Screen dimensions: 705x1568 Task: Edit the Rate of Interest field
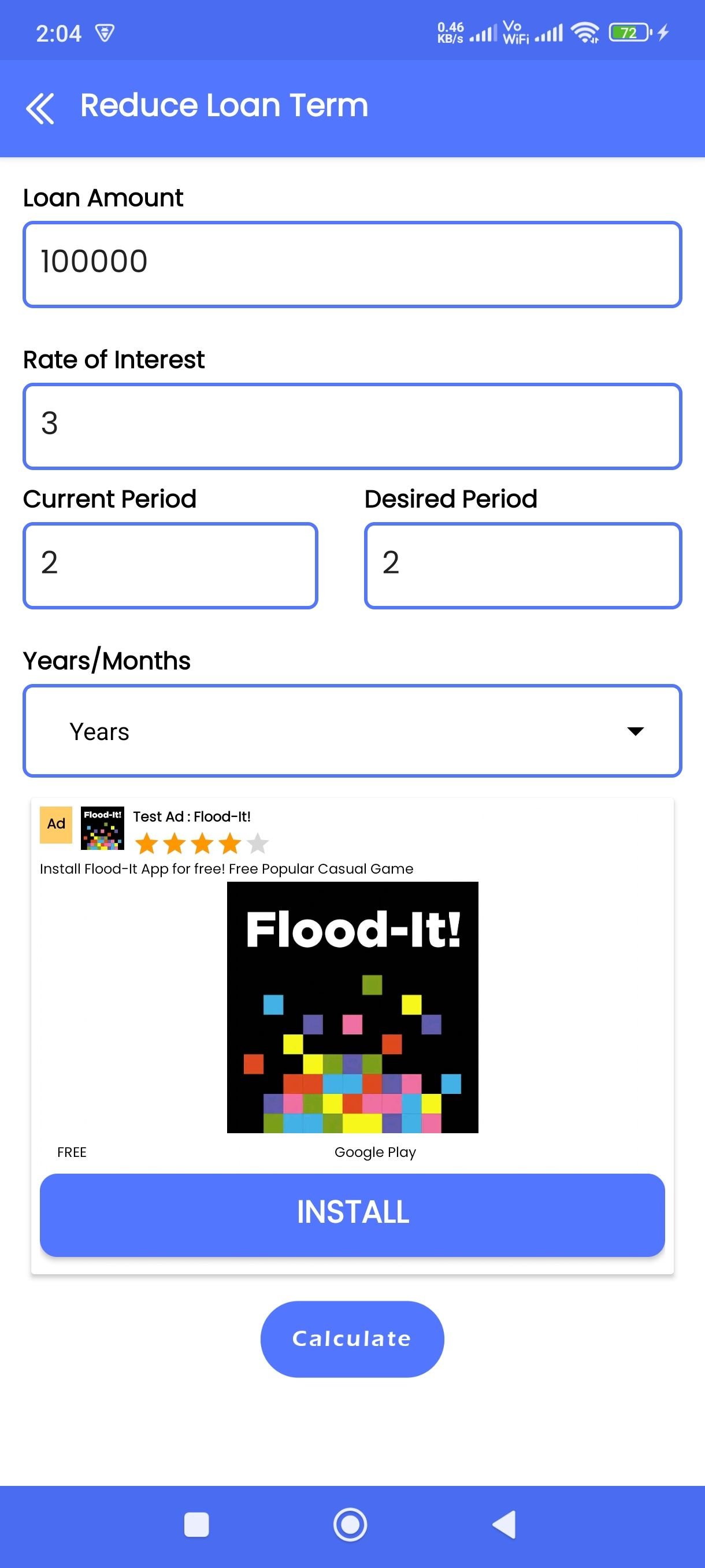(x=352, y=426)
